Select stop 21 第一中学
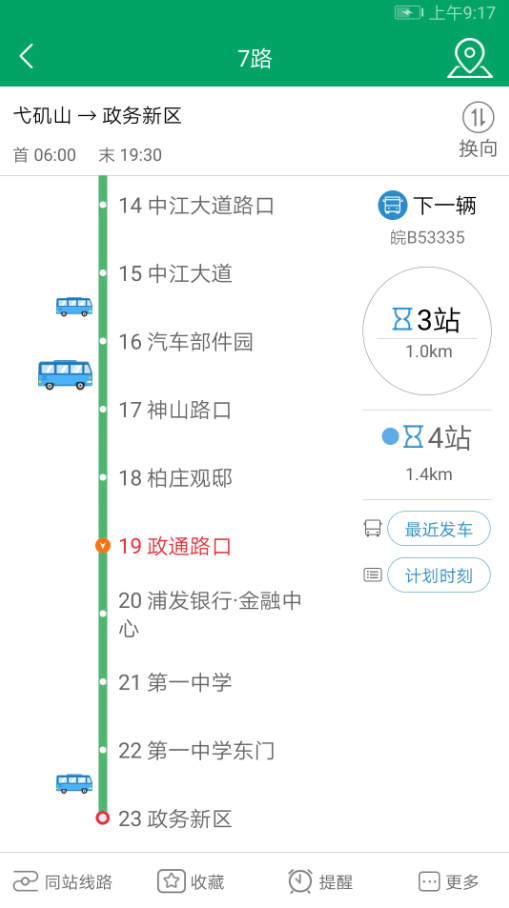 [175, 682]
